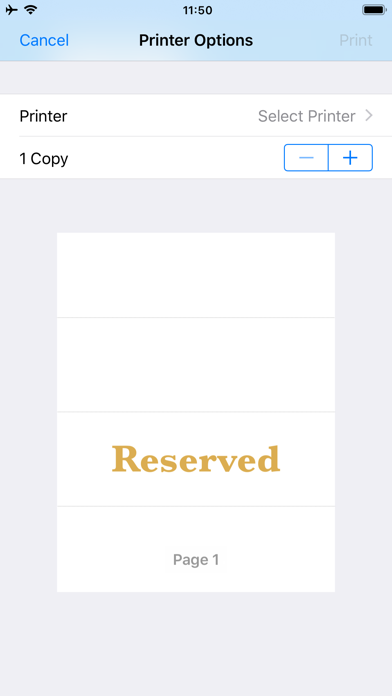Decrease copies with the minus button

click(x=306, y=158)
